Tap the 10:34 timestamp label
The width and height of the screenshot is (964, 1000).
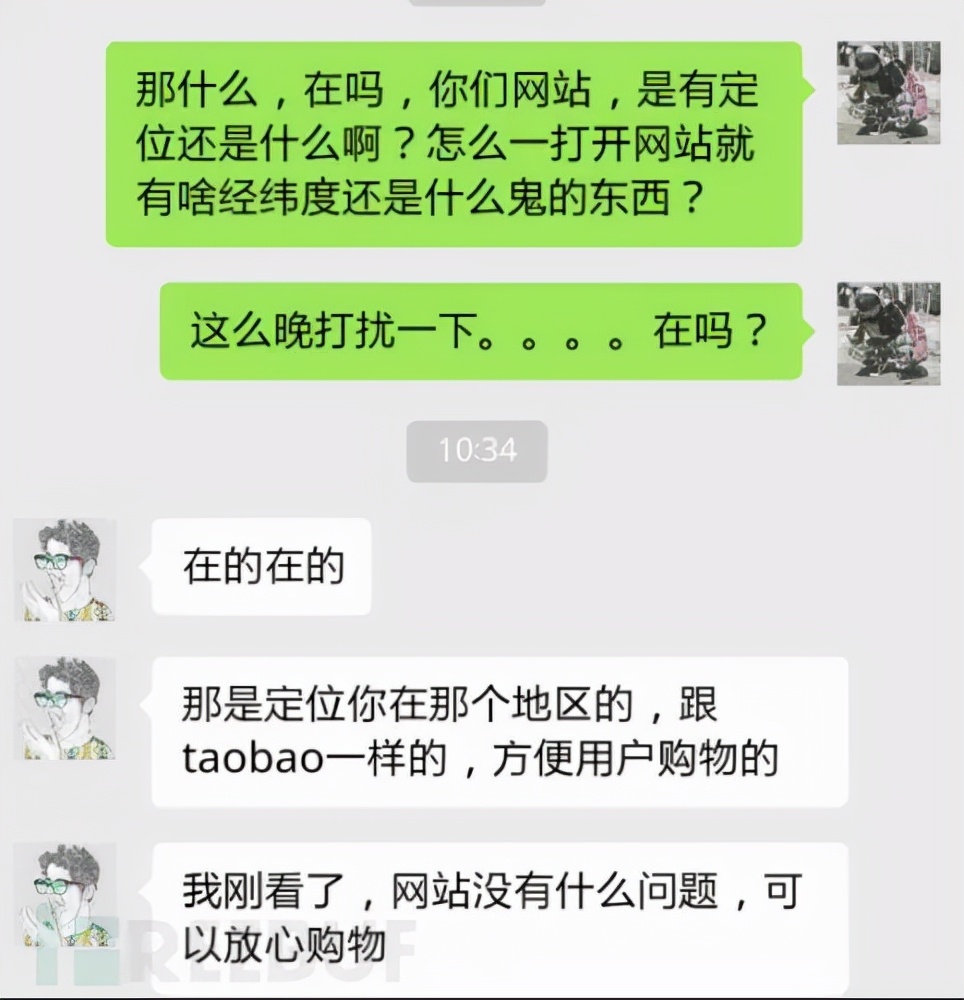coord(477,450)
